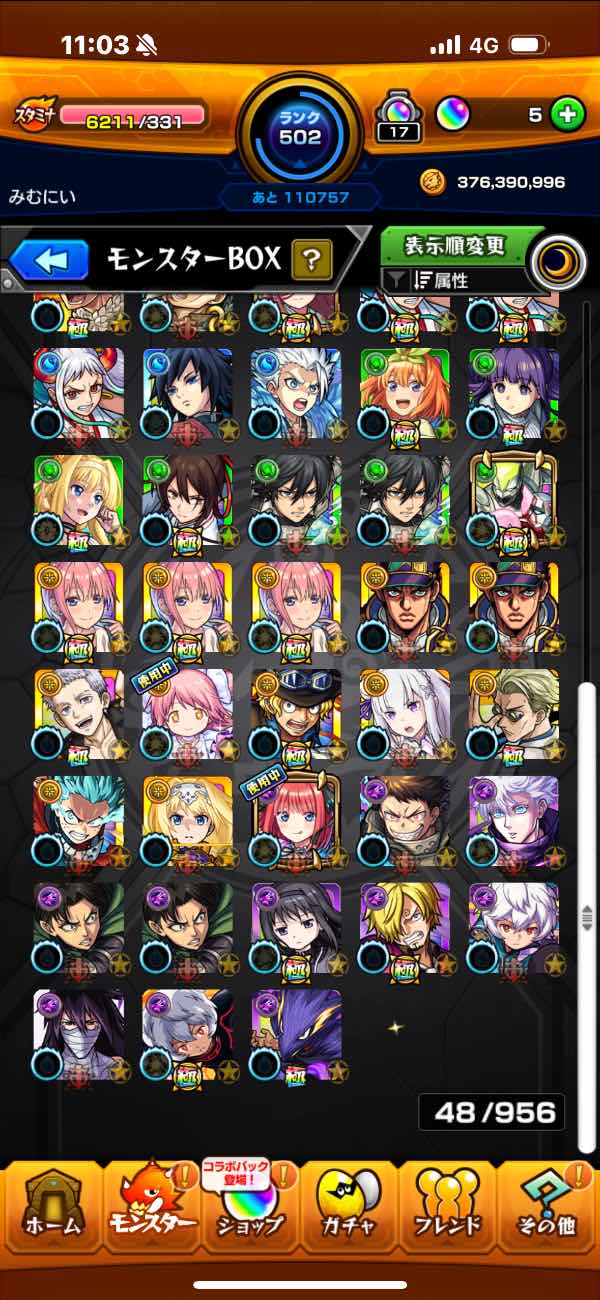Select the white-haired girl with red horns
Image resolution: width=600 pixels, height=1300 pixels.
tap(78, 393)
